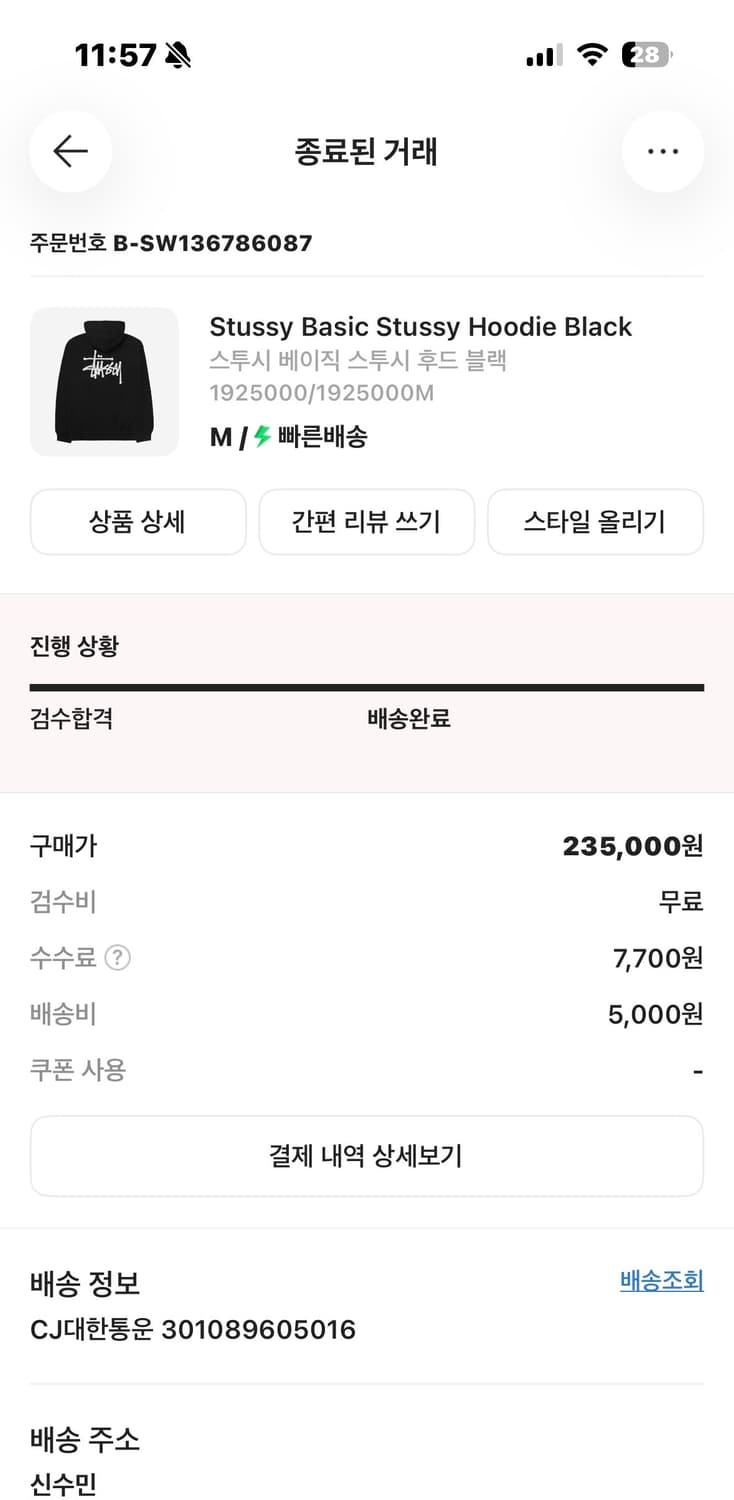734x1500 pixels.
Task: Click 스타일 올리기 to upload a style
Action: coord(595,521)
